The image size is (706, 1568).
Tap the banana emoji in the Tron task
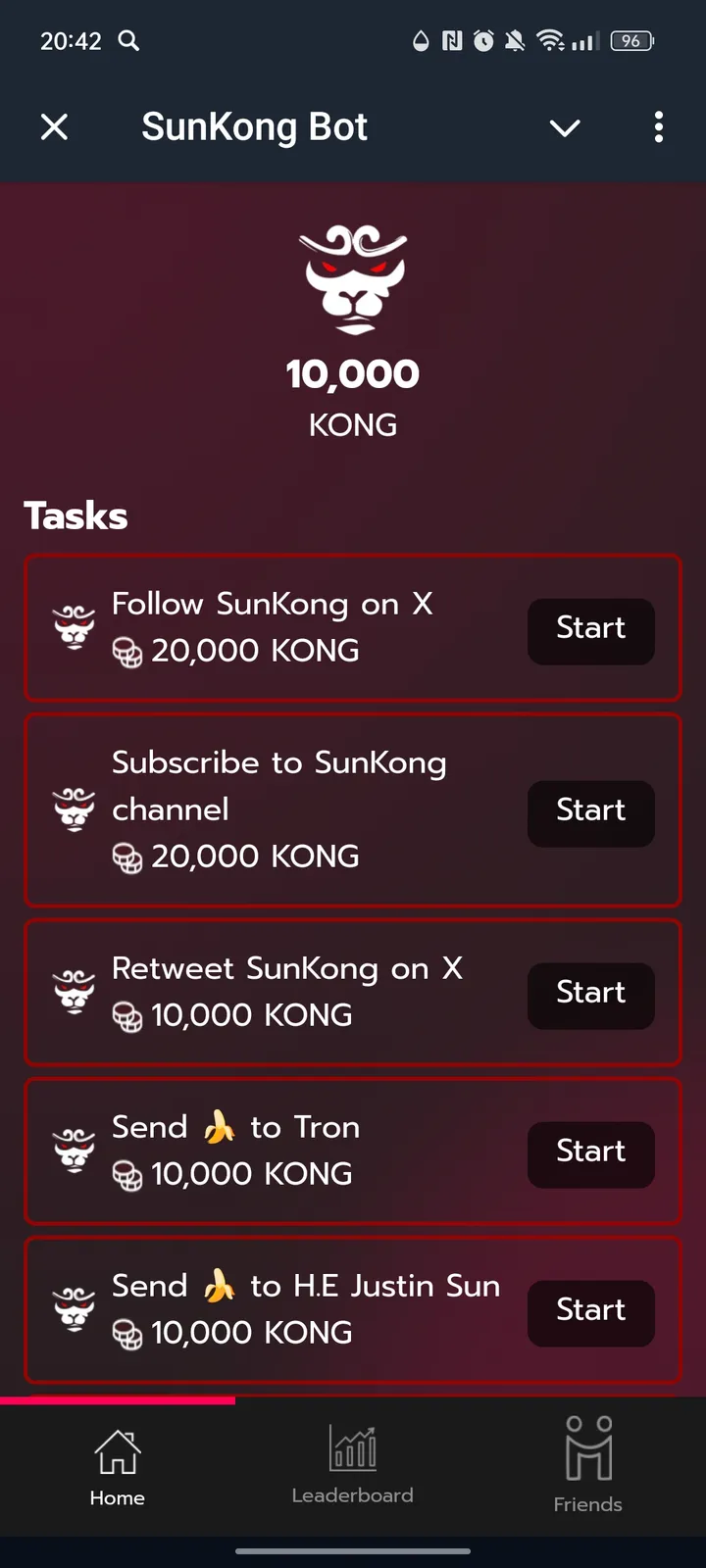pos(218,1127)
